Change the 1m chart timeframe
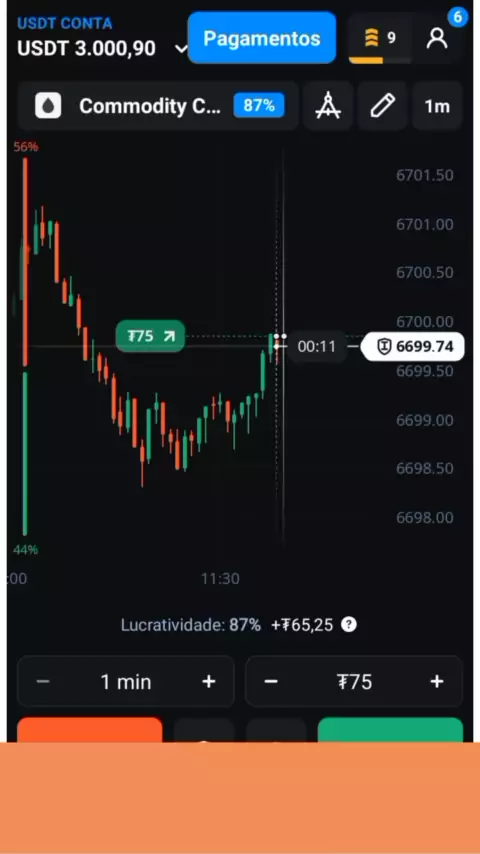Image resolution: width=480 pixels, height=854 pixels. (x=438, y=106)
